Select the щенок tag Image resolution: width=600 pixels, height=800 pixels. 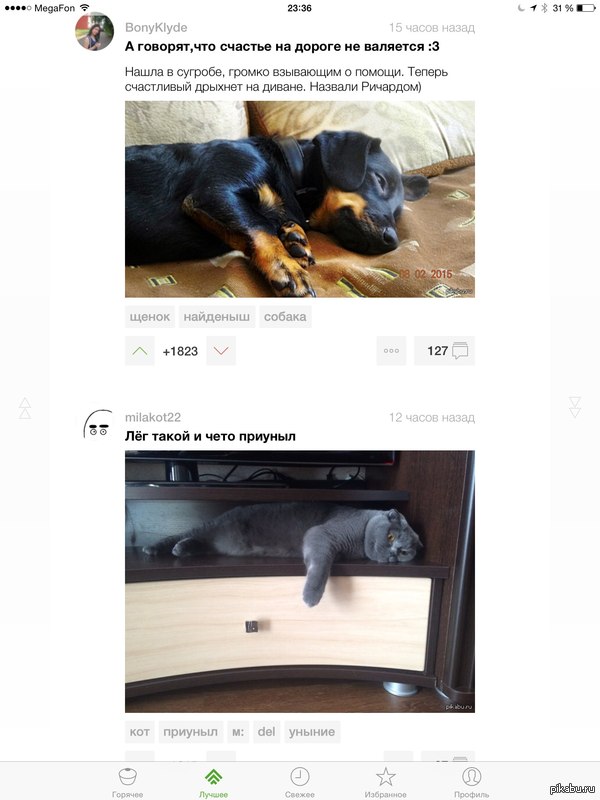coord(150,317)
